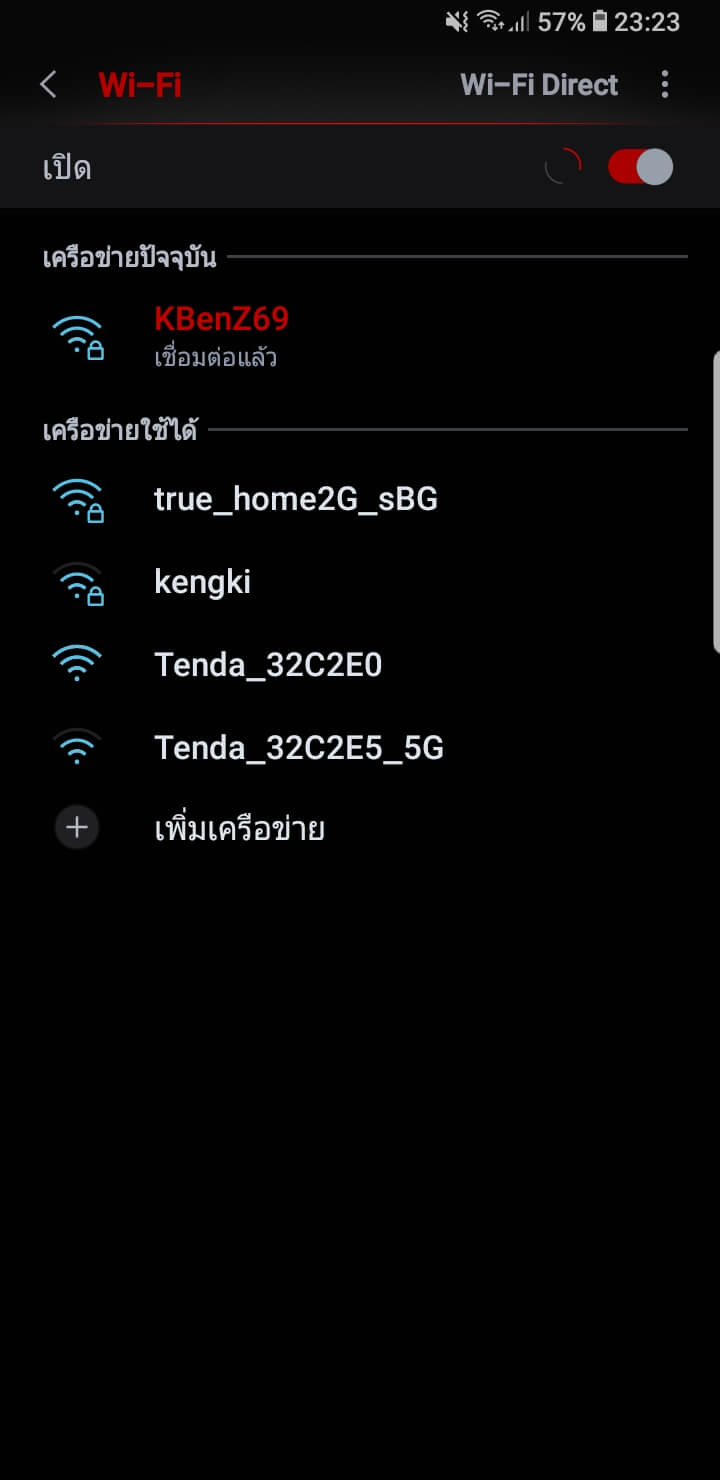The width and height of the screenshot is (720, 1480).
Task: Add a network with เพิ่มเครือข่าย
Action: point(360,829)
